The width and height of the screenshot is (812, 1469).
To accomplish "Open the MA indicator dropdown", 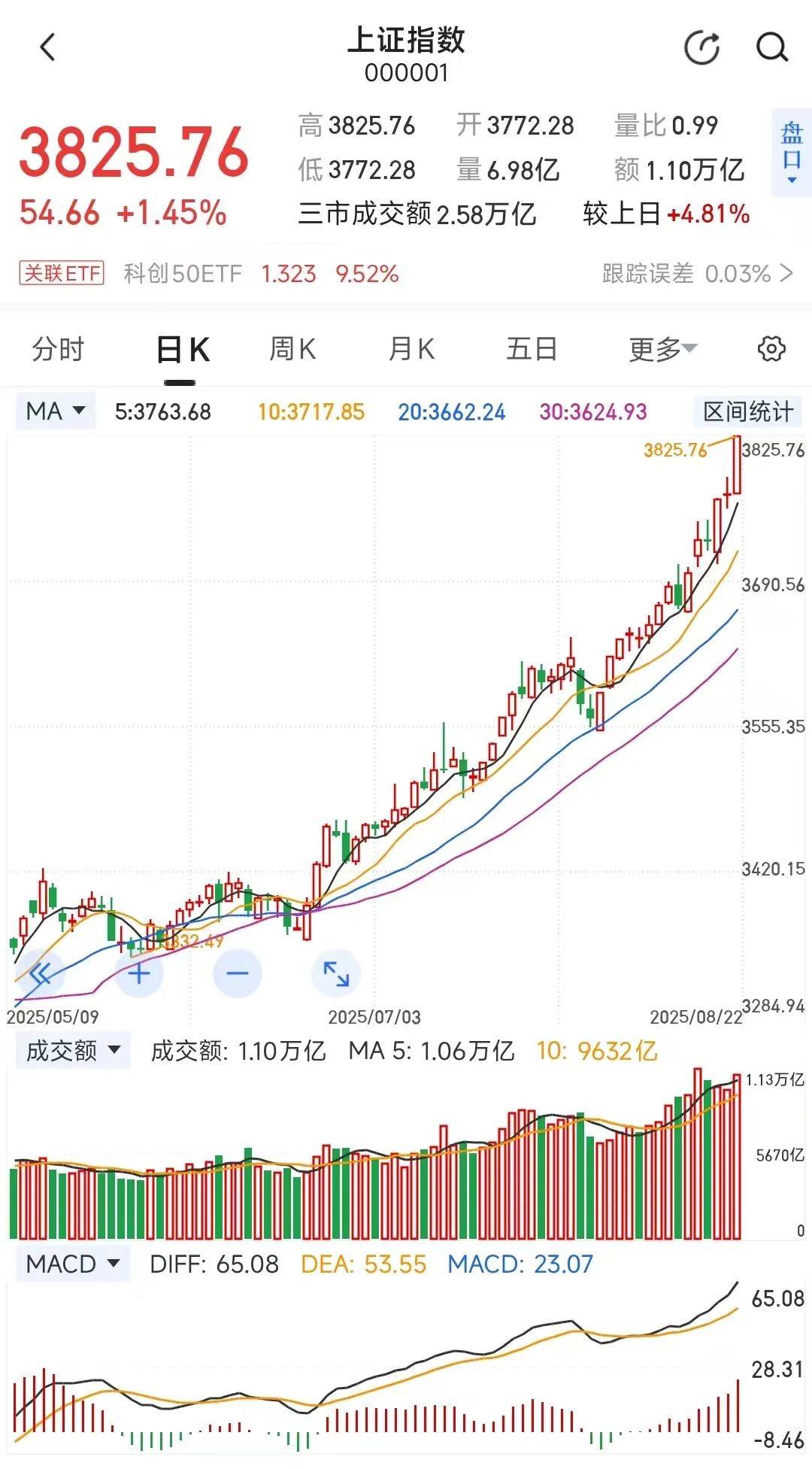I will click(54, 411).
